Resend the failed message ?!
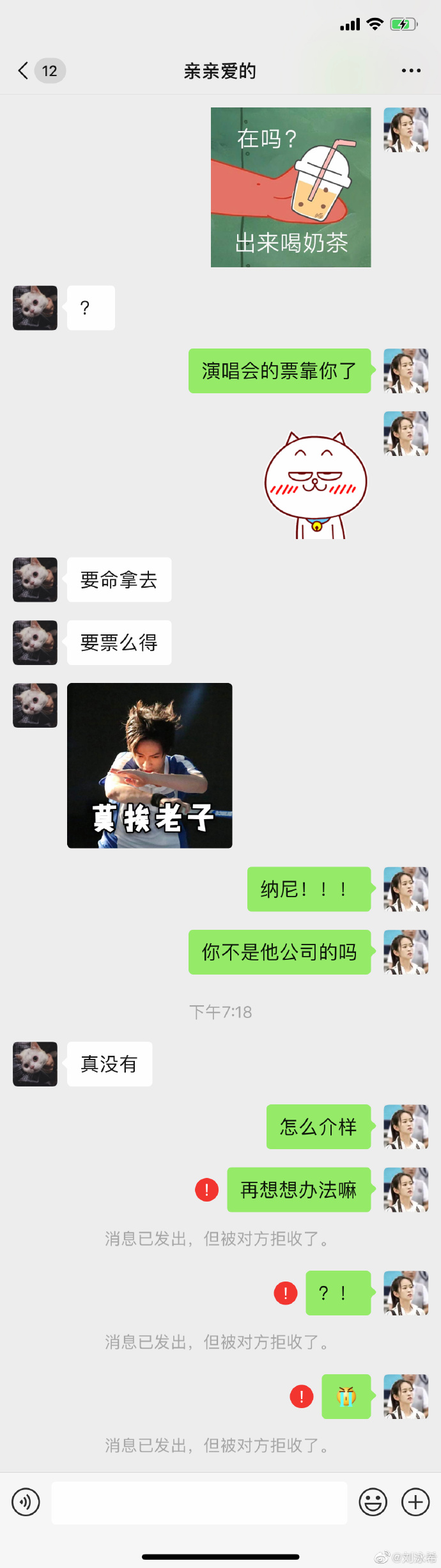 tap(285, 1293)
